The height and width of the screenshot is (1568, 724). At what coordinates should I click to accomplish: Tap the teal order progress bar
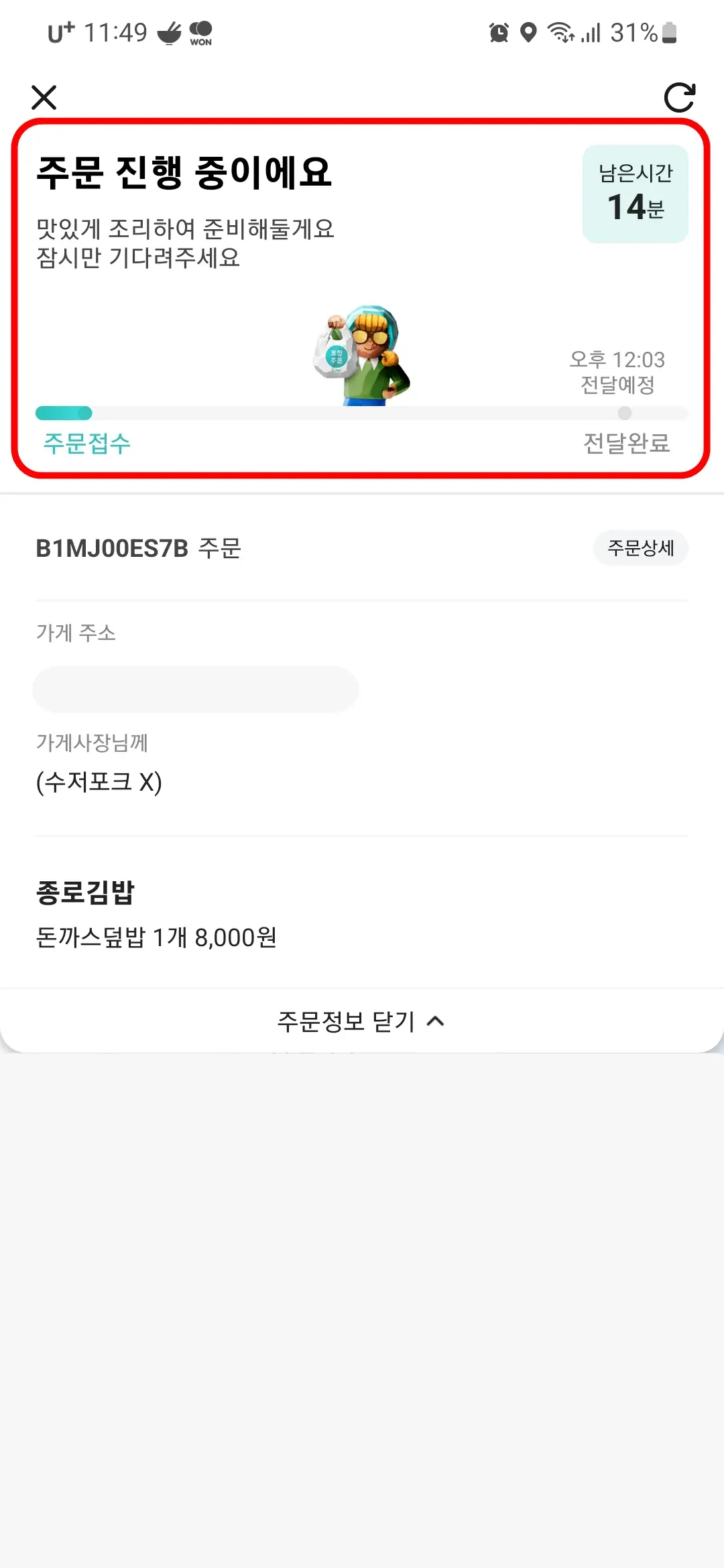64,413
